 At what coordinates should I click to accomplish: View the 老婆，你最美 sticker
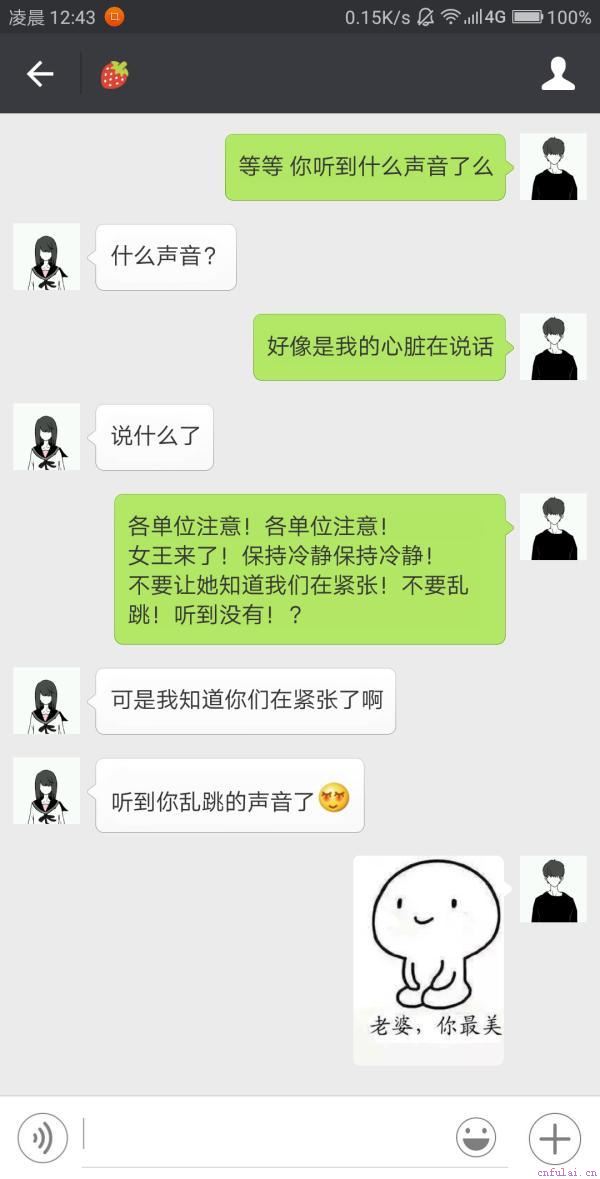tap(429, 959)
